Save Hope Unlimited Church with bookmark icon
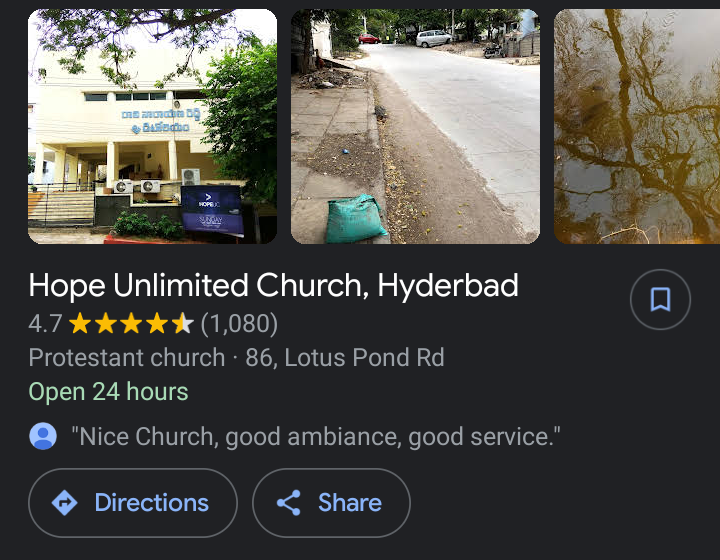 660,299
